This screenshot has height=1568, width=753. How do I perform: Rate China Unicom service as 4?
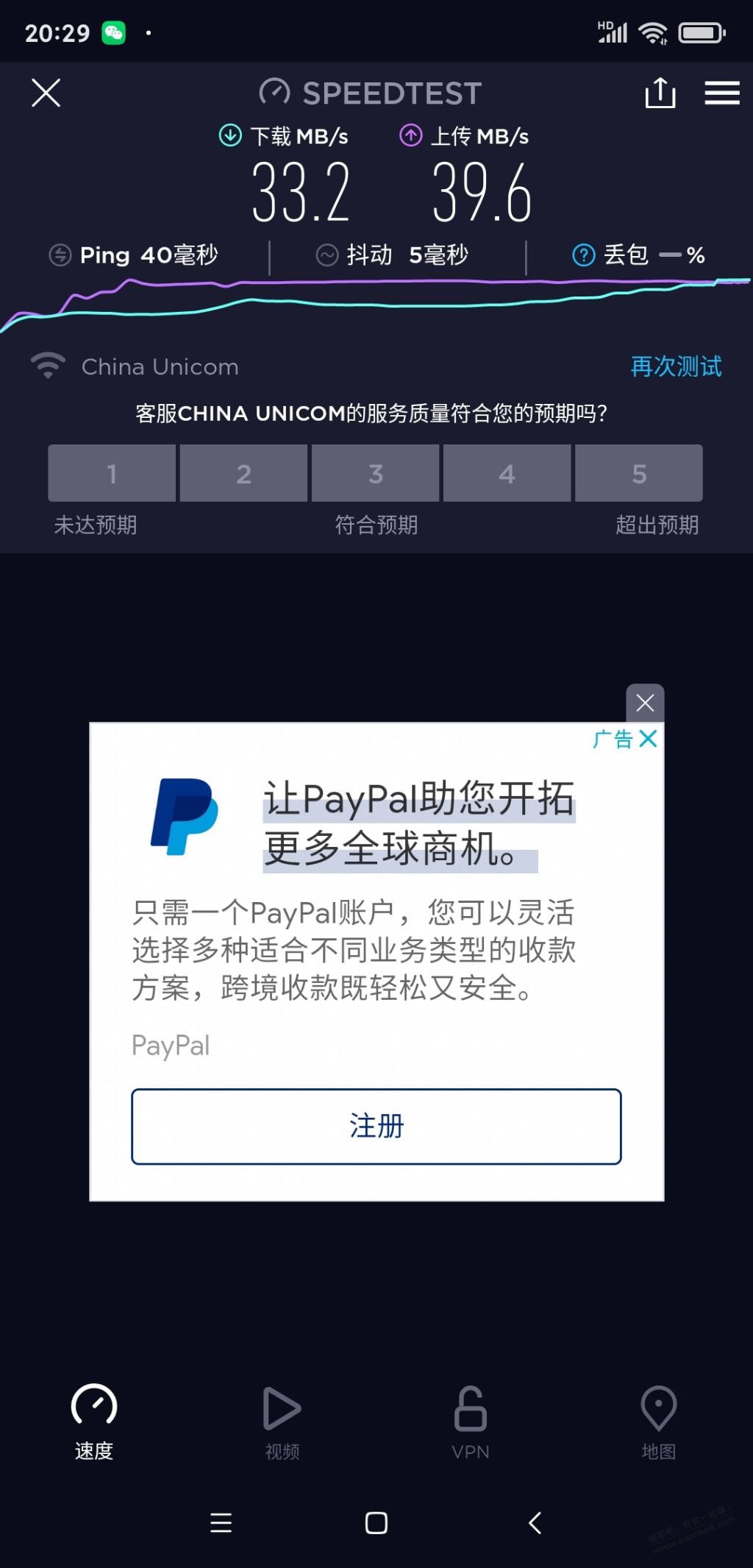pyautogui.click(x=507, y=473)
